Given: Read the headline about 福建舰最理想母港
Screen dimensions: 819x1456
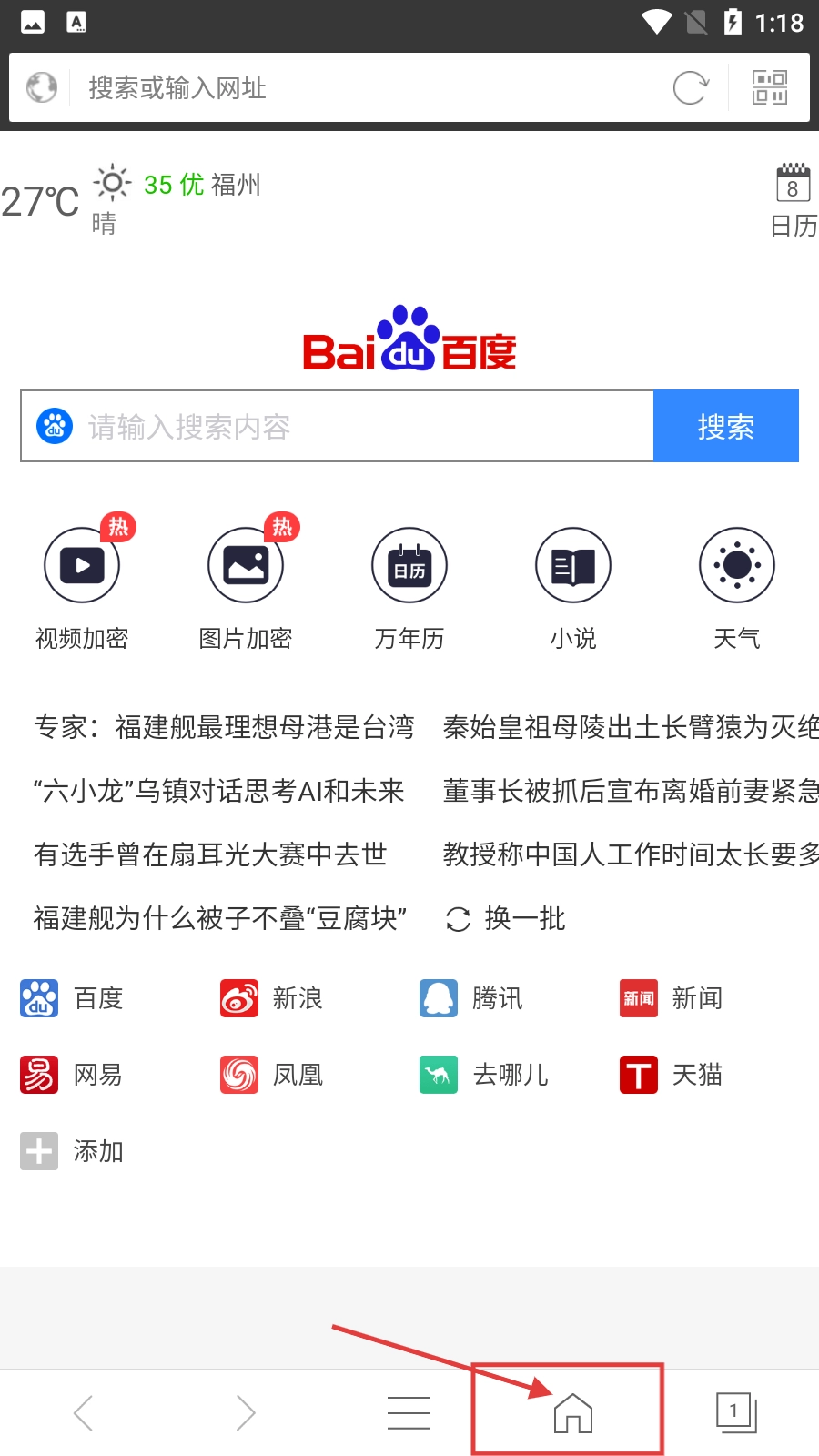Looking at the screenshot, I should pos(224,727).
